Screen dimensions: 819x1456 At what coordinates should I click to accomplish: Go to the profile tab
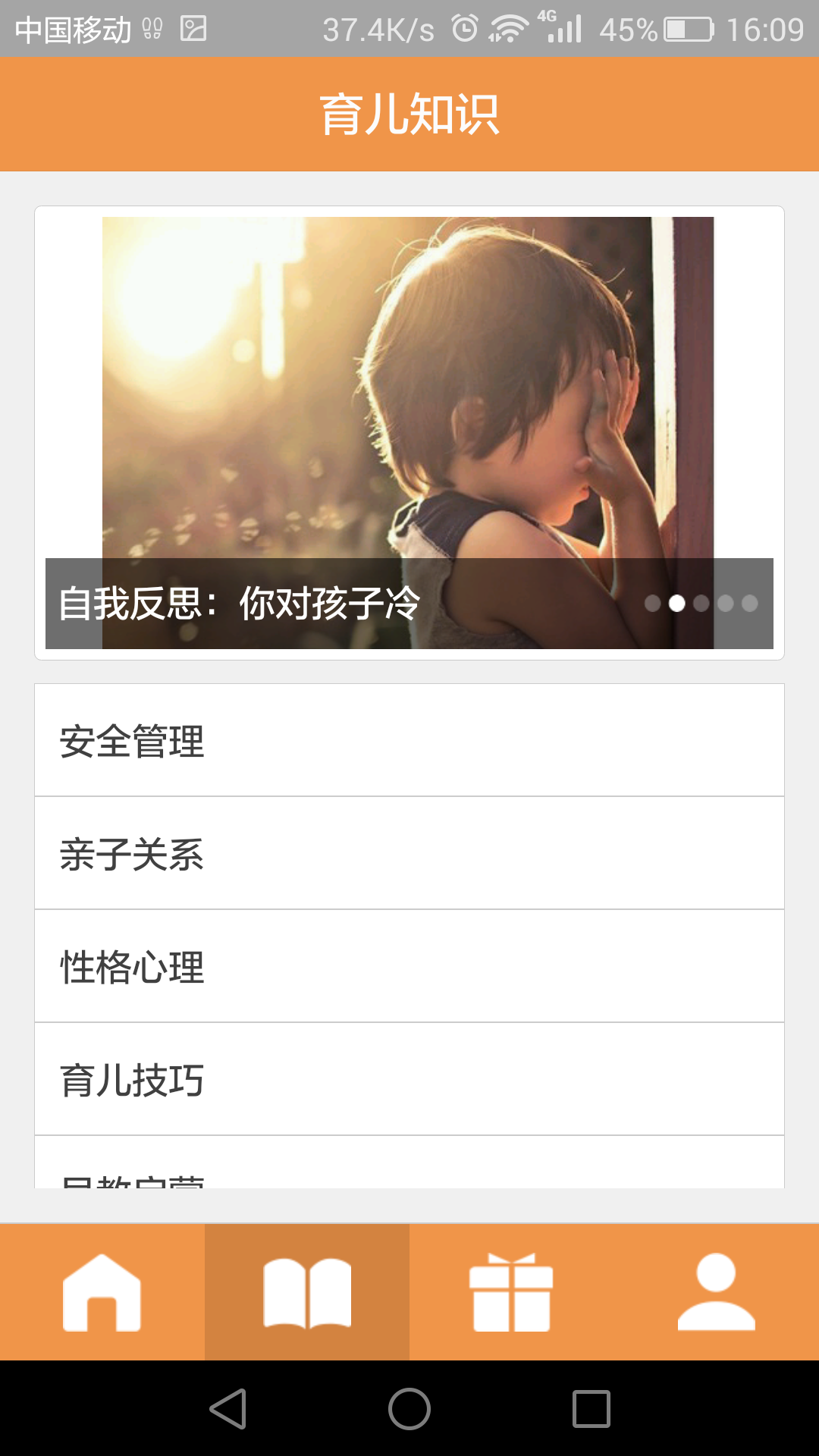pos(717,1292)
